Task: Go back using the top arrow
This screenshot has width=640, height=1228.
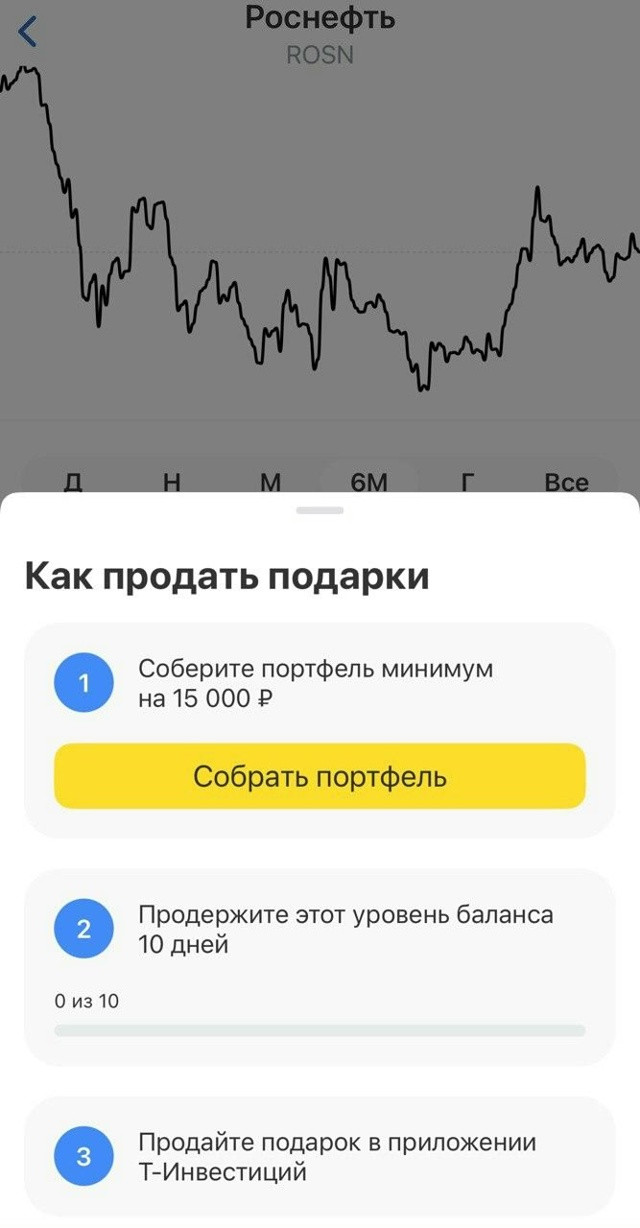Action: (28, 32)
